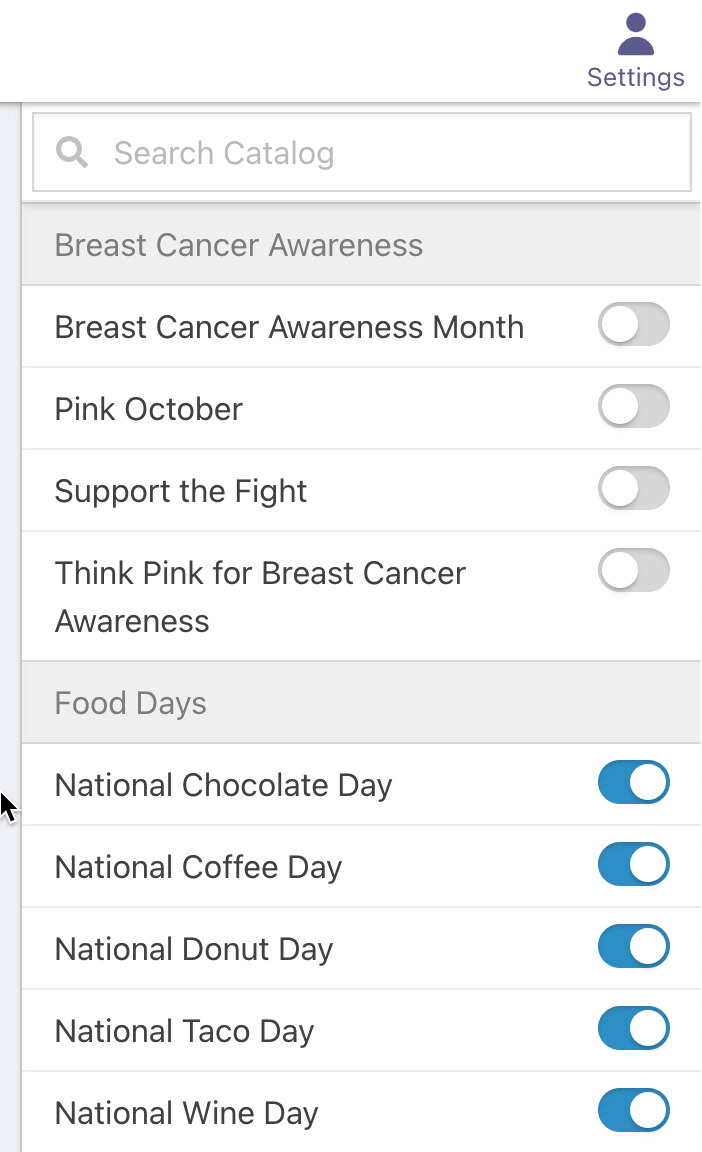Enable Support the Fight
This screenshot has height=1152, width=702.
[634, 489]
